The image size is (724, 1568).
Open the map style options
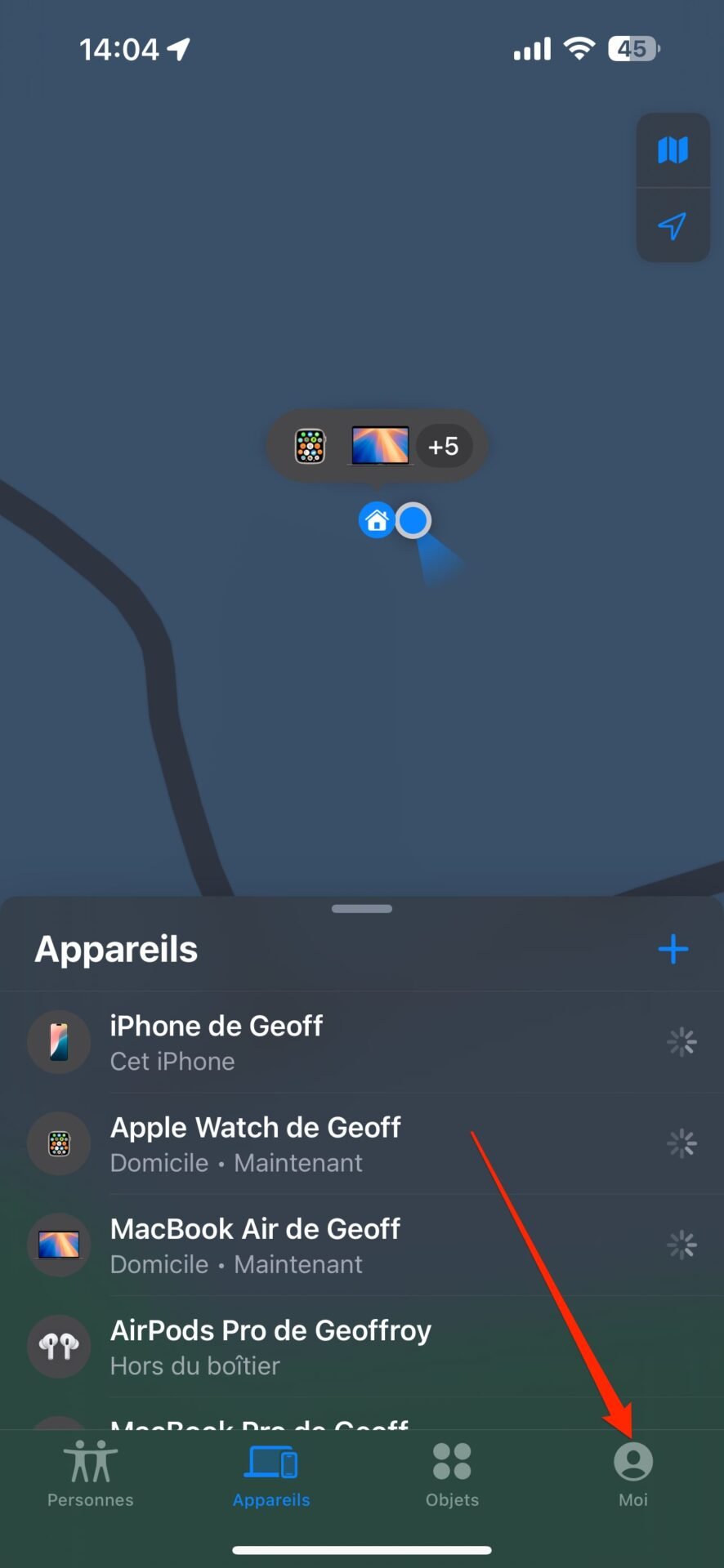(x=673, y=150)
